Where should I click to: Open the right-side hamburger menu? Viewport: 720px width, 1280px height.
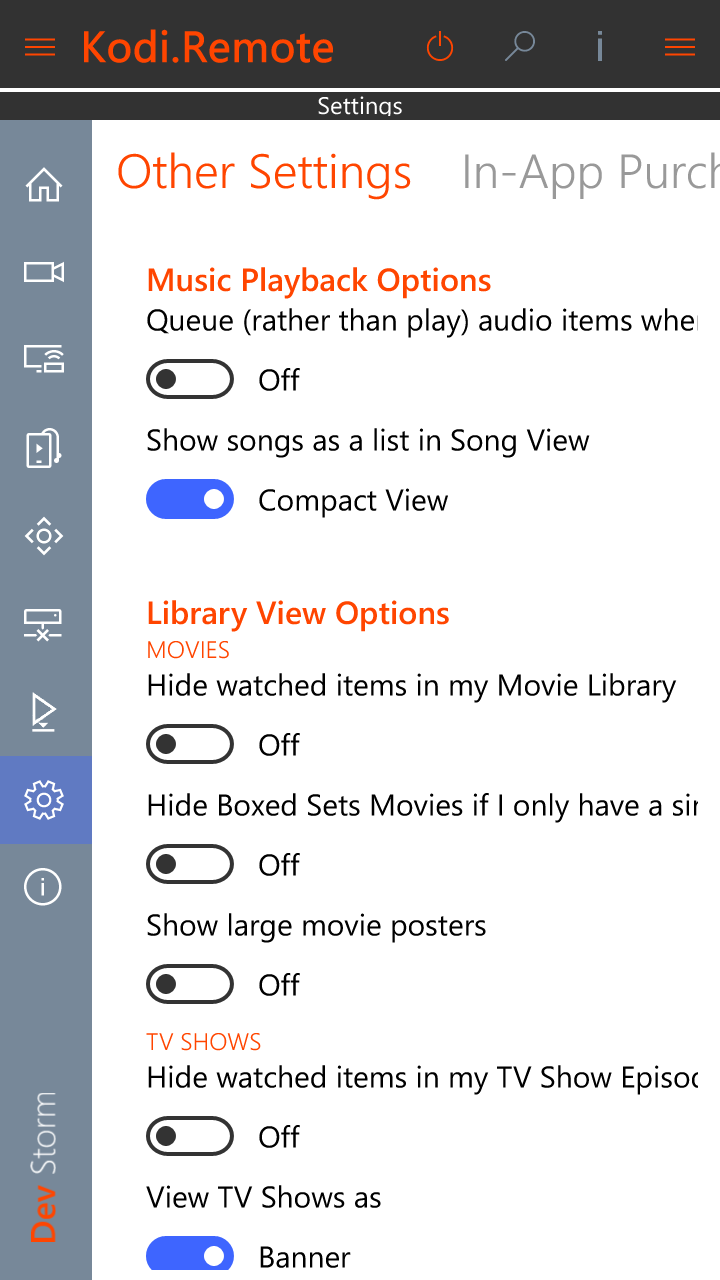[680, 47]
